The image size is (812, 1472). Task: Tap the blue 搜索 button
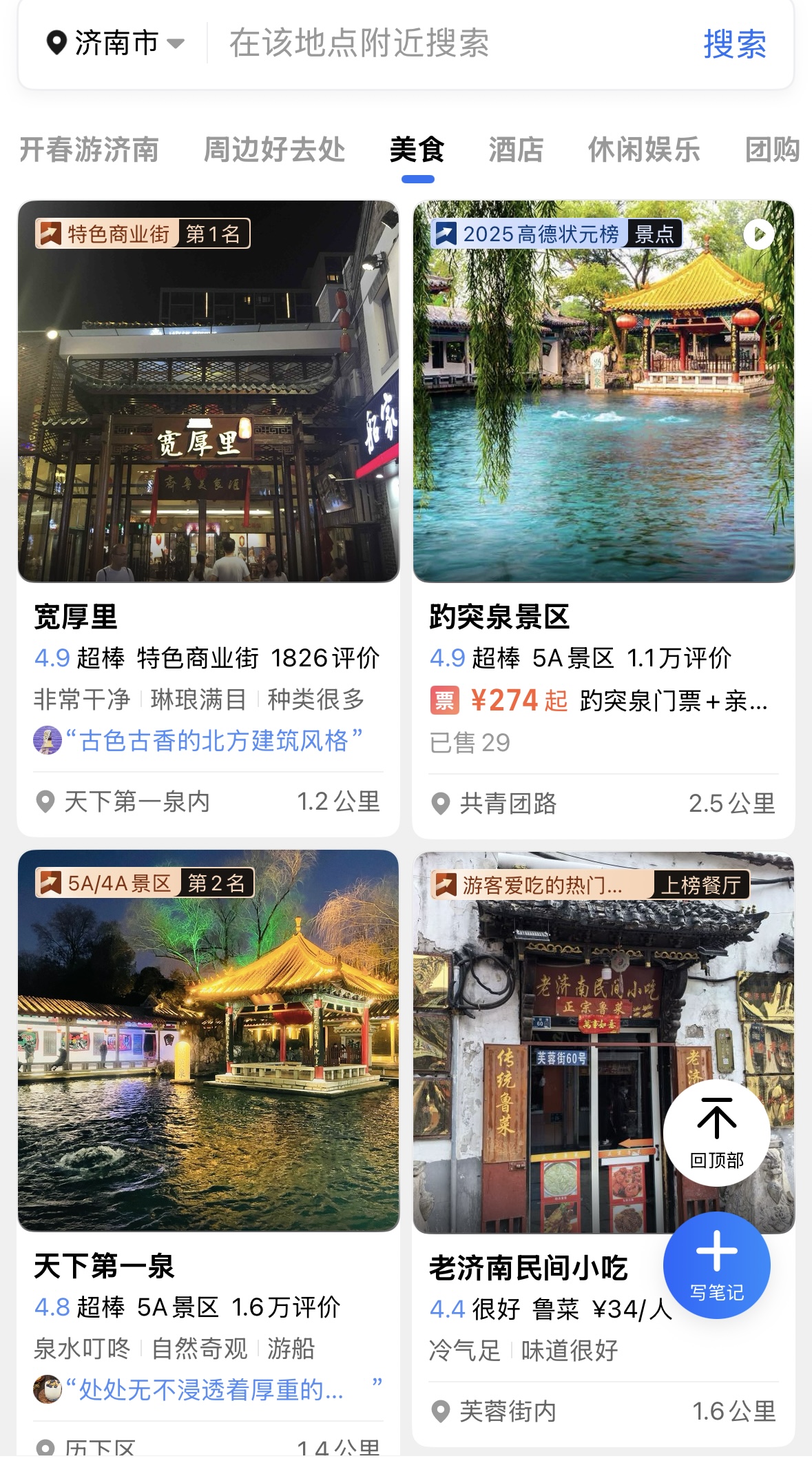tap(734, 44)
